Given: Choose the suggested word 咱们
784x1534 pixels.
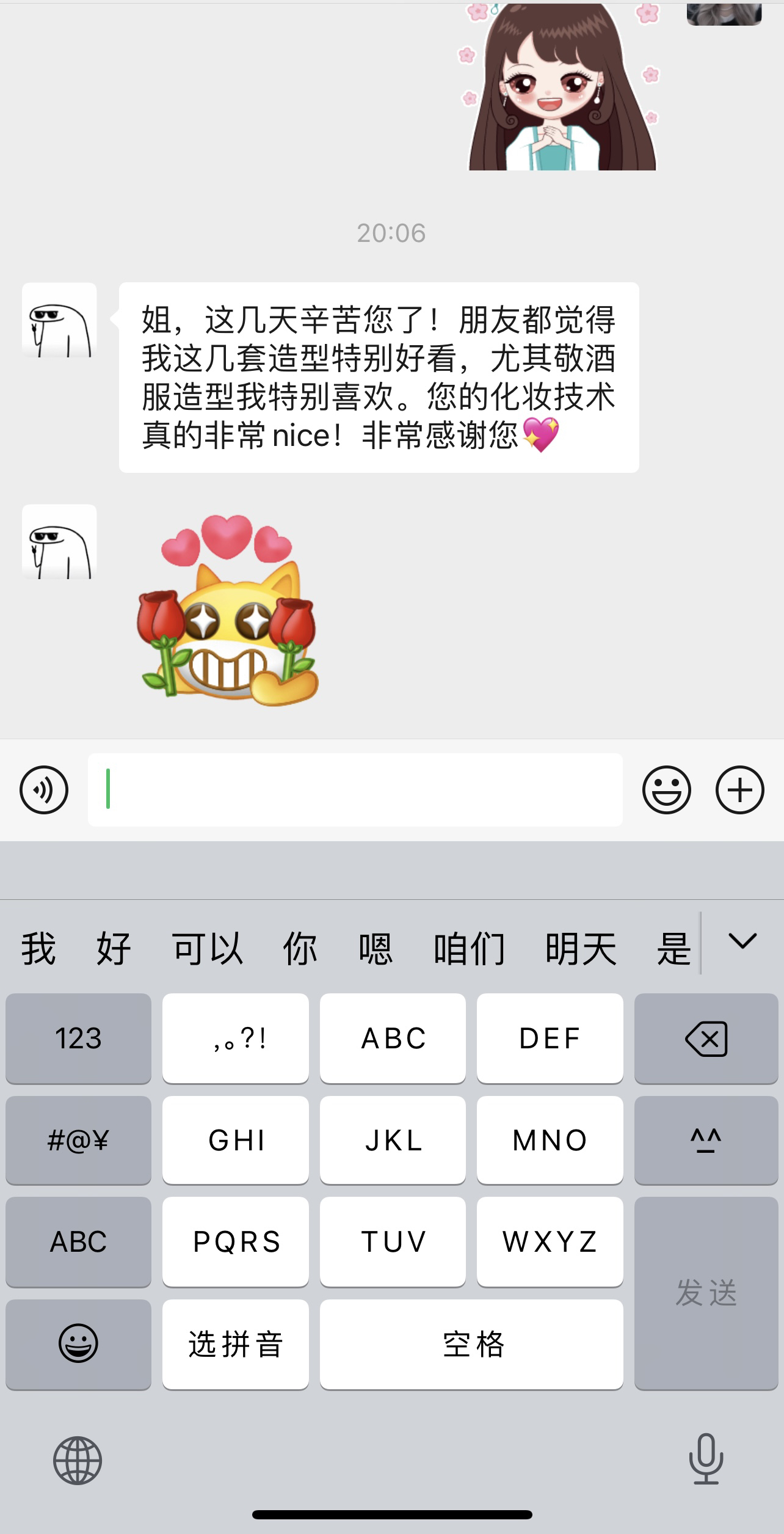Looking at the screenshot, I should pos(469,948).
